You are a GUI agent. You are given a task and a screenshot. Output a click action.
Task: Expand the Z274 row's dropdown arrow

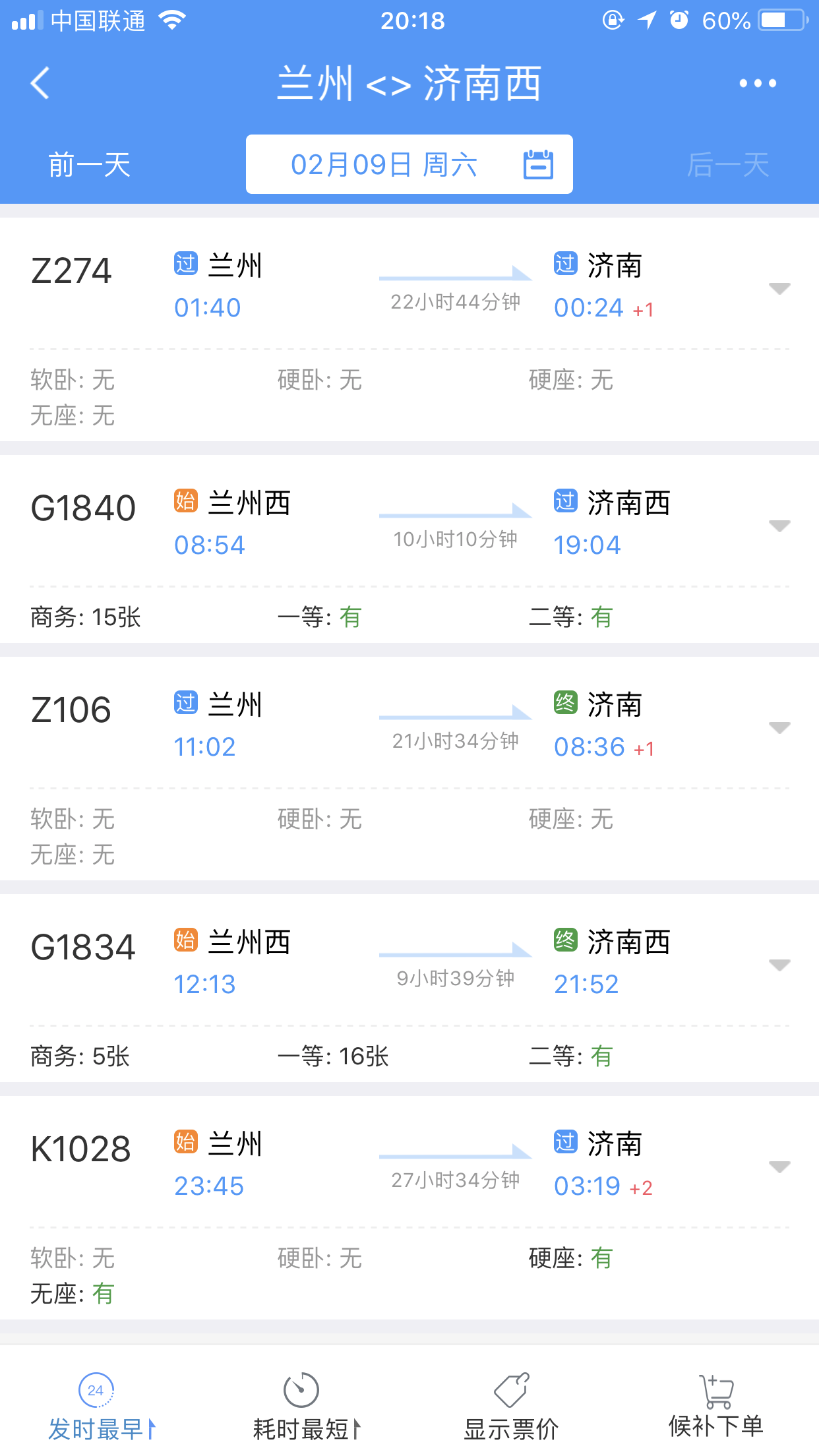(x=779, y=288)
